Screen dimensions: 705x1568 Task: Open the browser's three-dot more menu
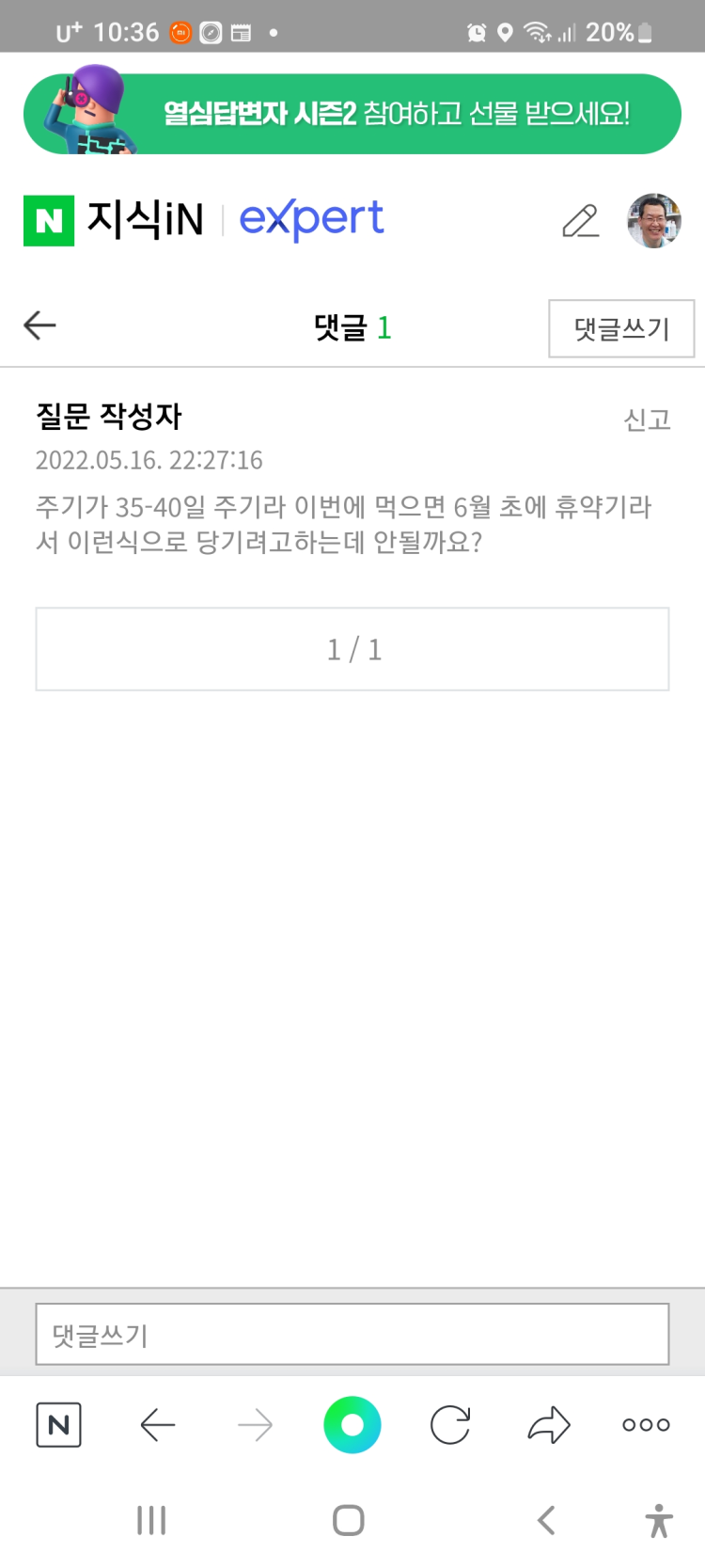click(647, 1425)
